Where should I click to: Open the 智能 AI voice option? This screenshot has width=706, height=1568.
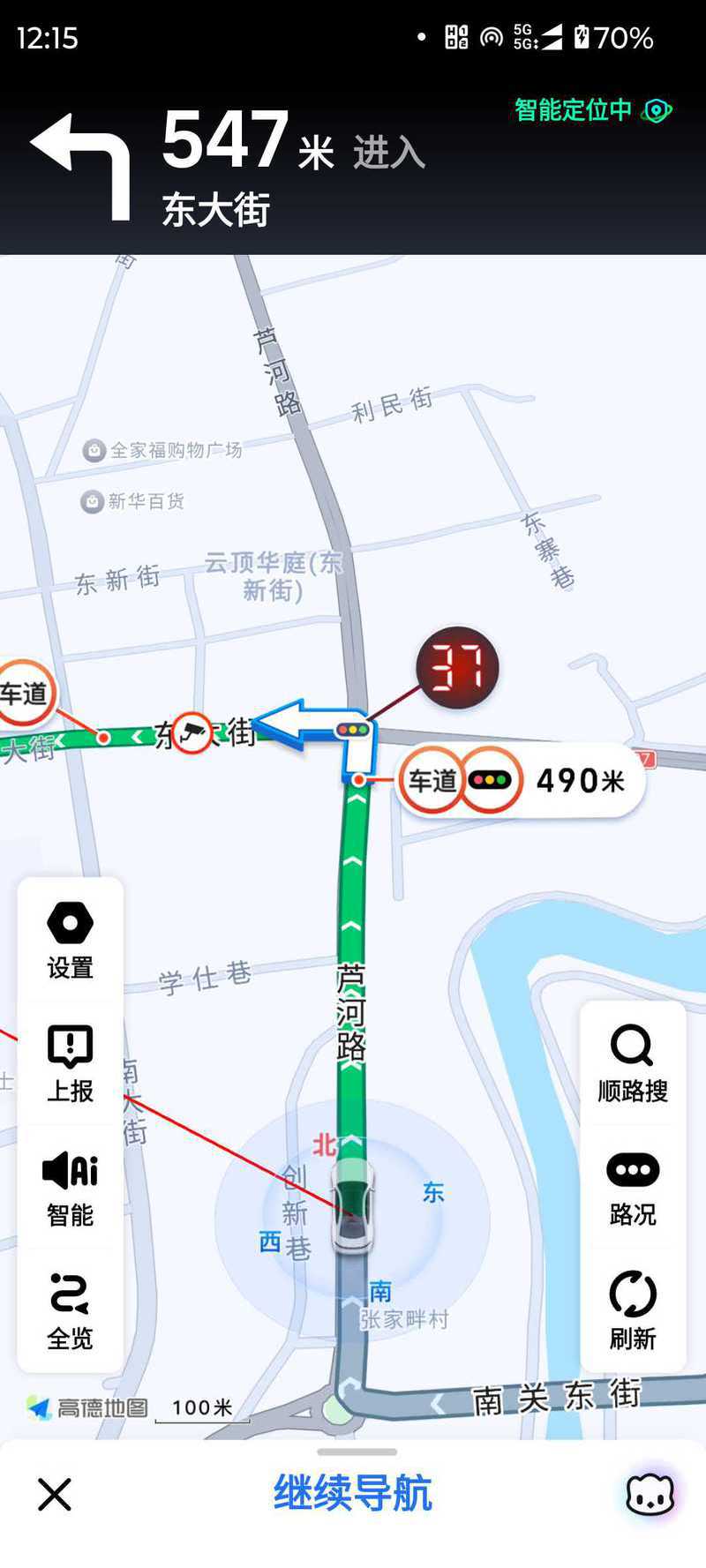[71, 1188]
